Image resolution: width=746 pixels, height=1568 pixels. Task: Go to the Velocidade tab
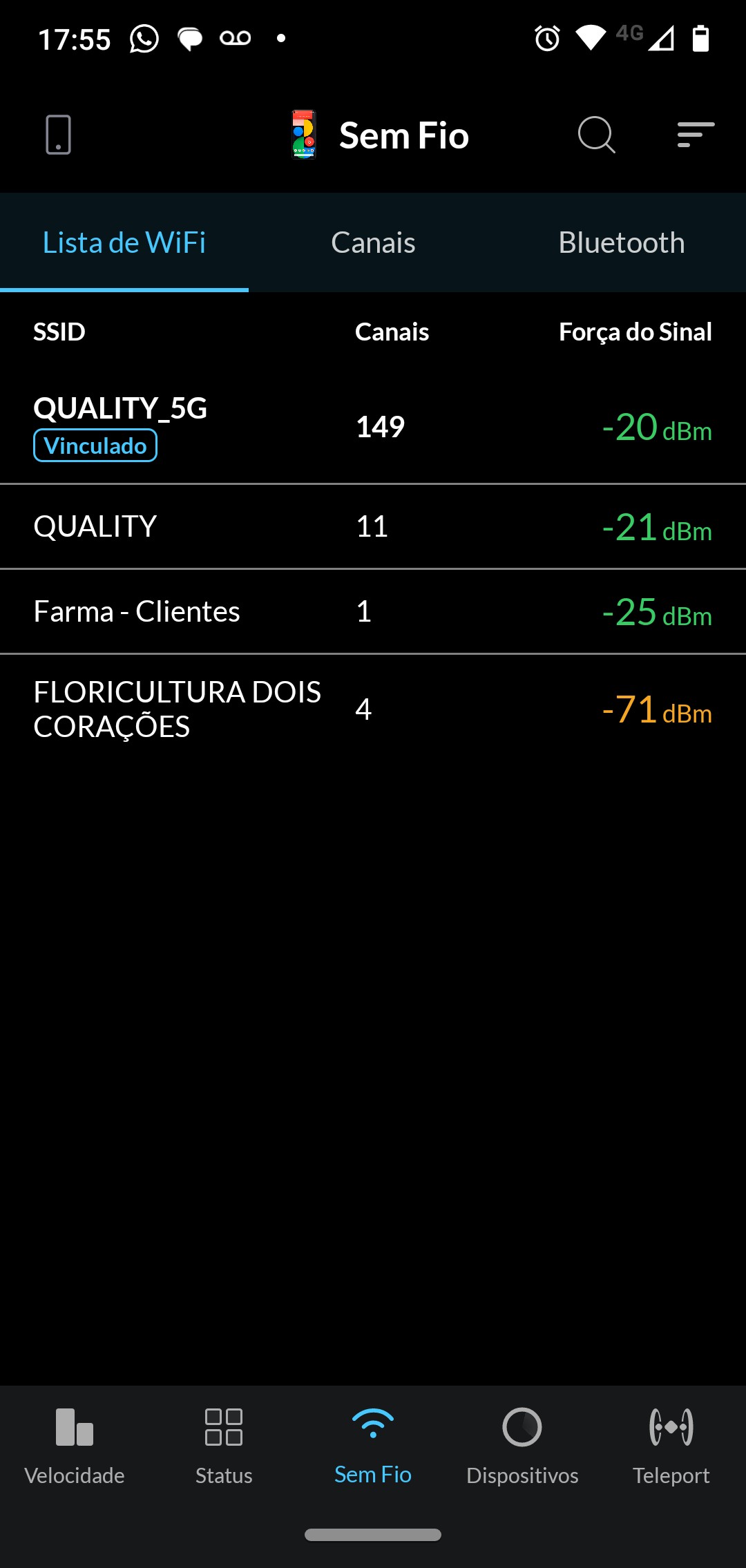point(75,1444)
